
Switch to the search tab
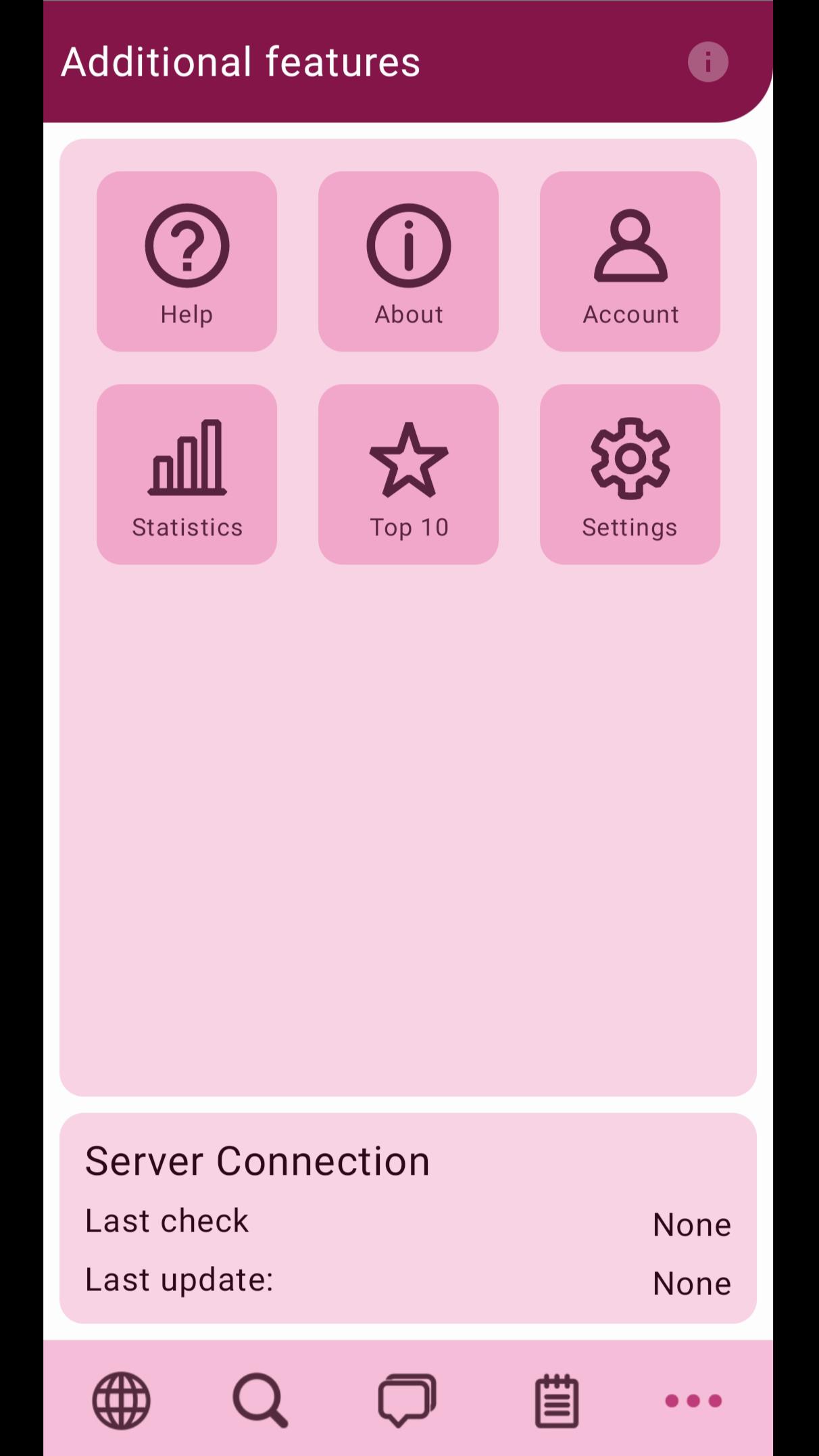pyautogui.click(x=261, y=1401)
